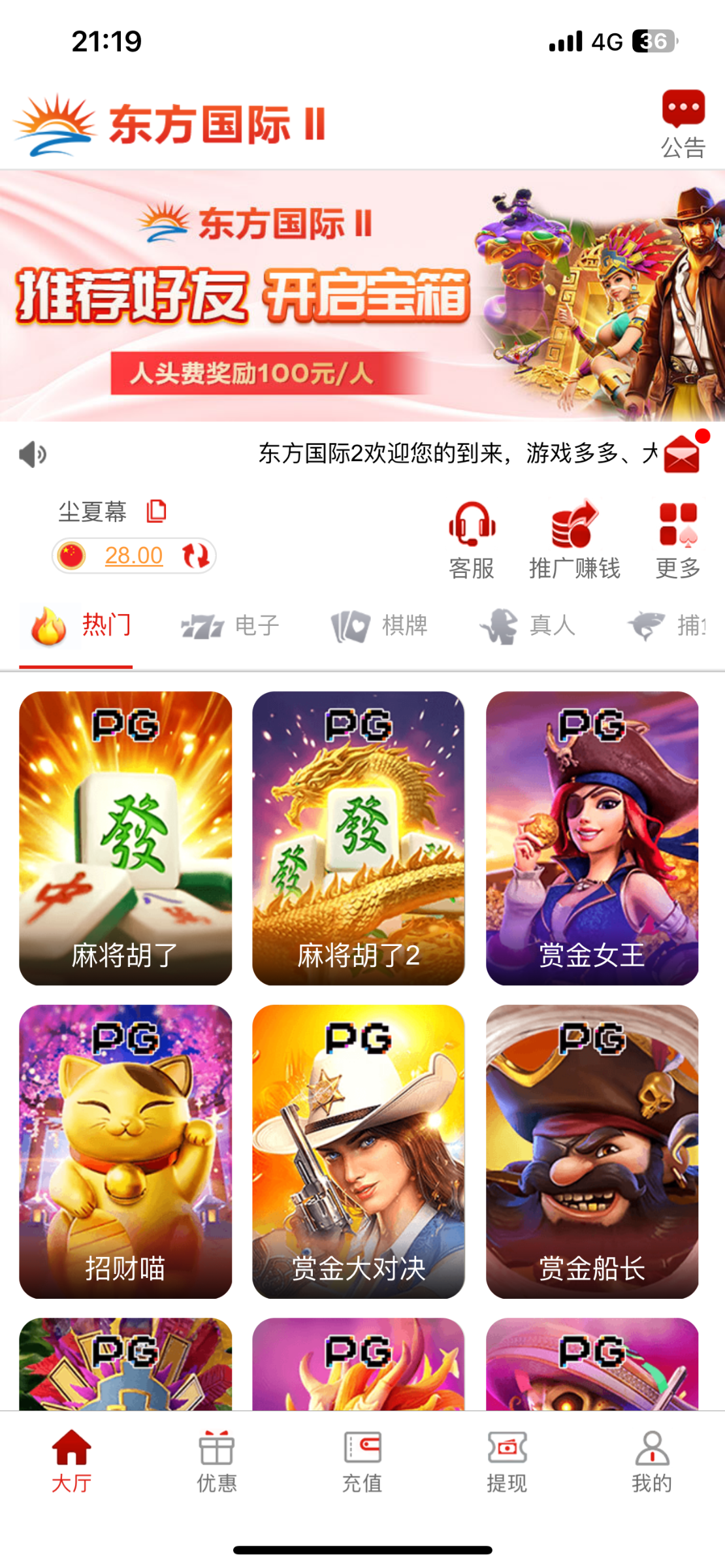725x1568 pixels.
Task: Switch to the 电子 games tab
Action: coord(230,626)
